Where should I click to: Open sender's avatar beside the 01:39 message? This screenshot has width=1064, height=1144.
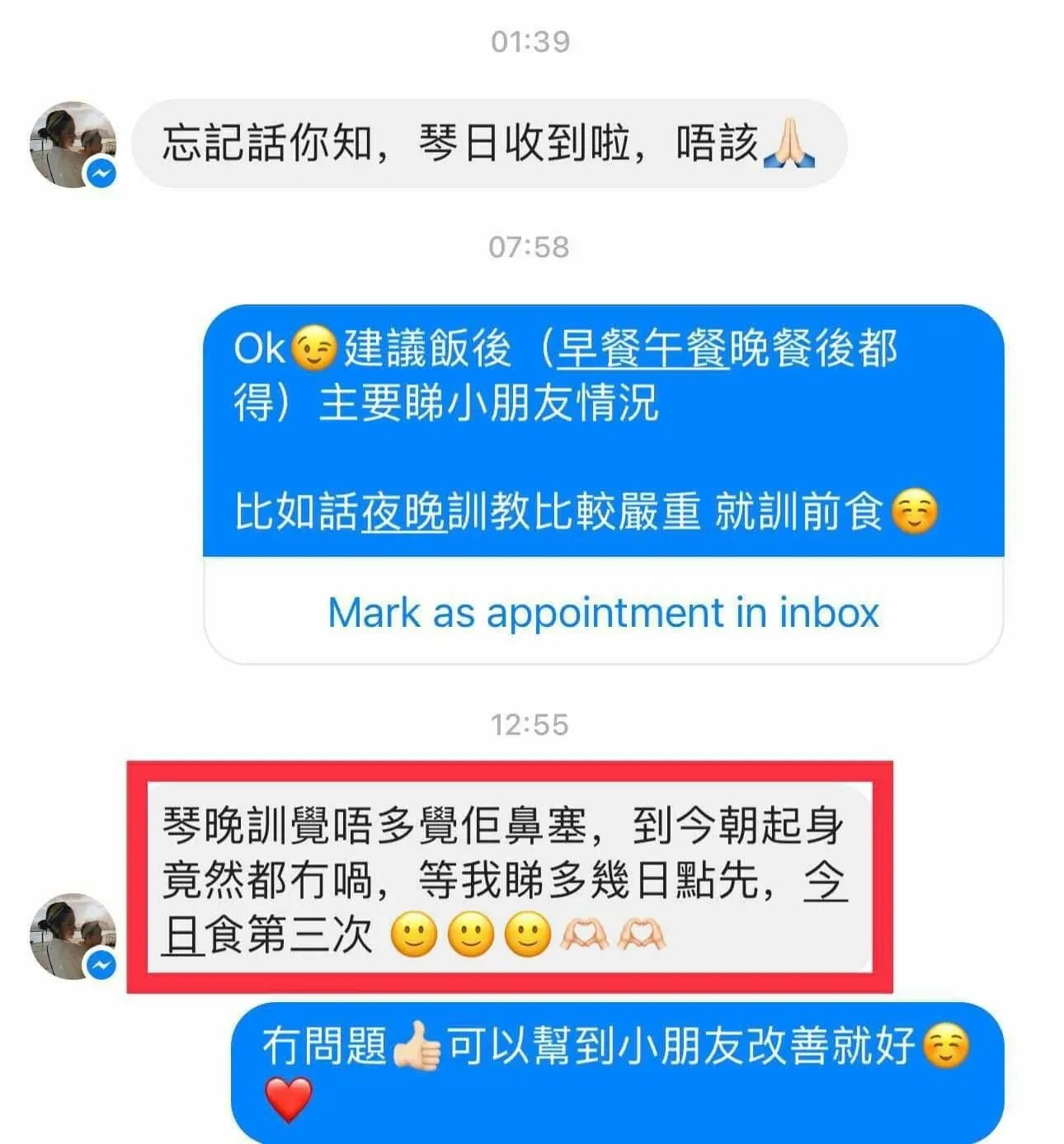73,145
